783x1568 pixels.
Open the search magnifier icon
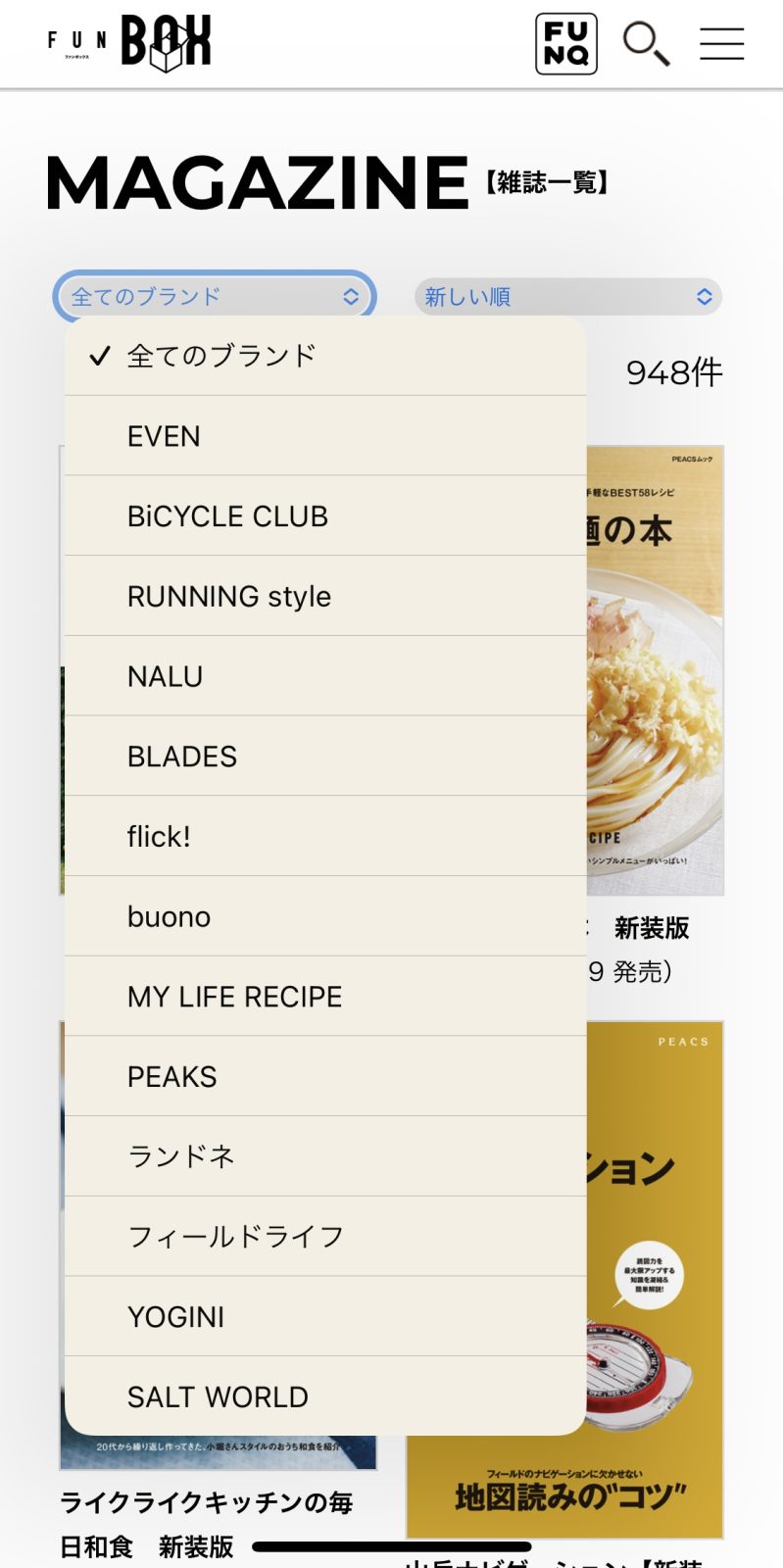646,44
